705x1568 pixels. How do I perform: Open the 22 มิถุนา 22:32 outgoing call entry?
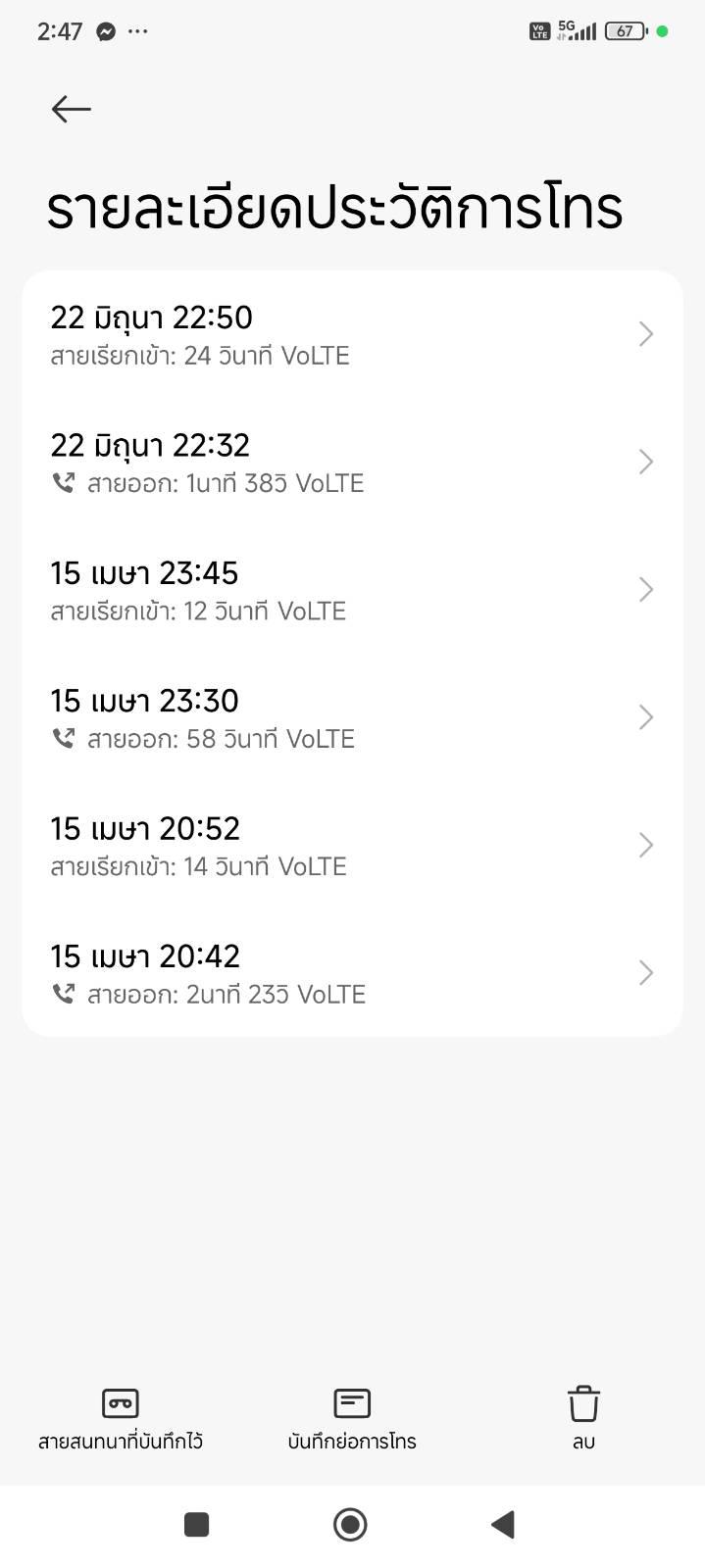coord(352,463)
